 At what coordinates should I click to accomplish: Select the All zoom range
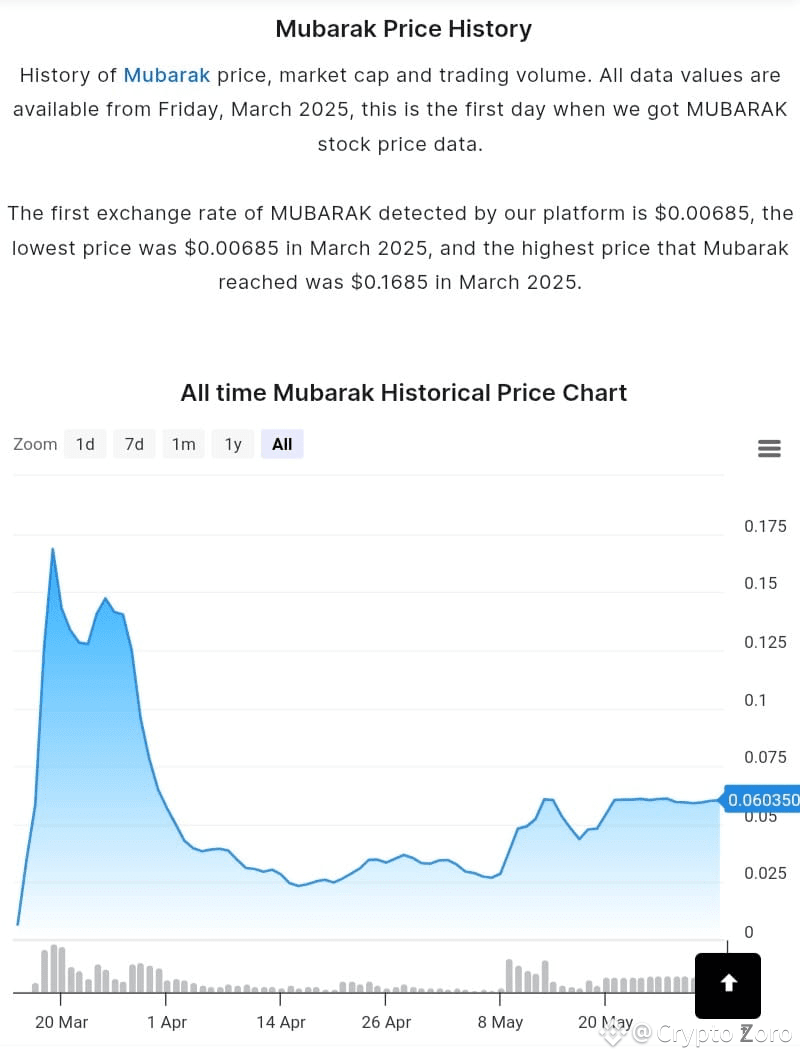(x=281, y=444)
